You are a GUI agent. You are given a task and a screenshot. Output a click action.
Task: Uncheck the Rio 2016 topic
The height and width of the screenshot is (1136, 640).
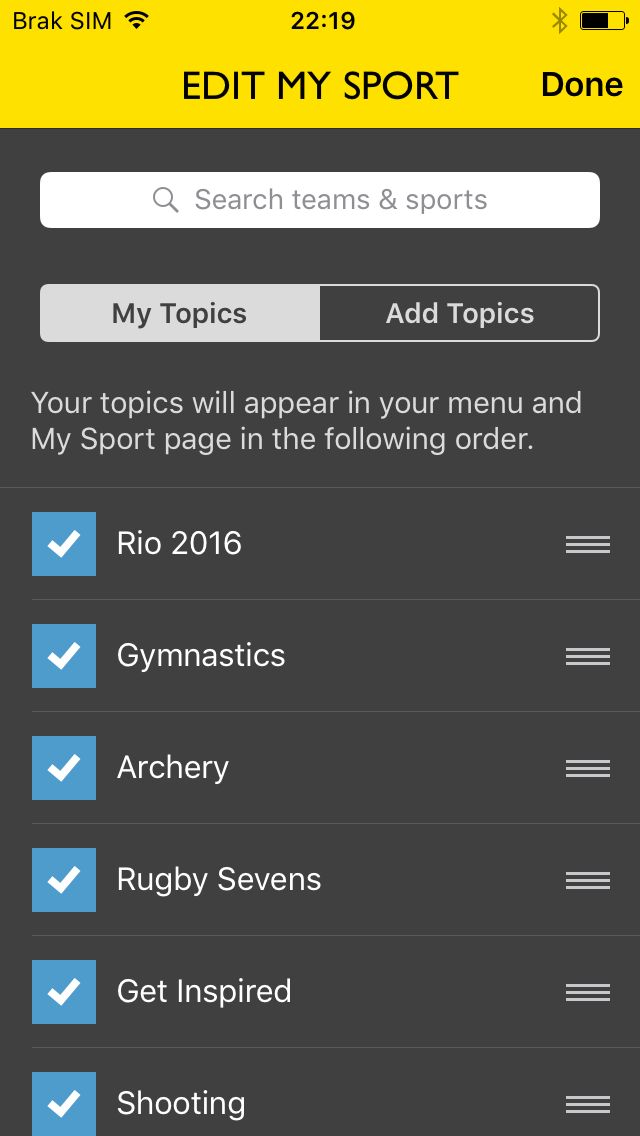tap(64, 544)
